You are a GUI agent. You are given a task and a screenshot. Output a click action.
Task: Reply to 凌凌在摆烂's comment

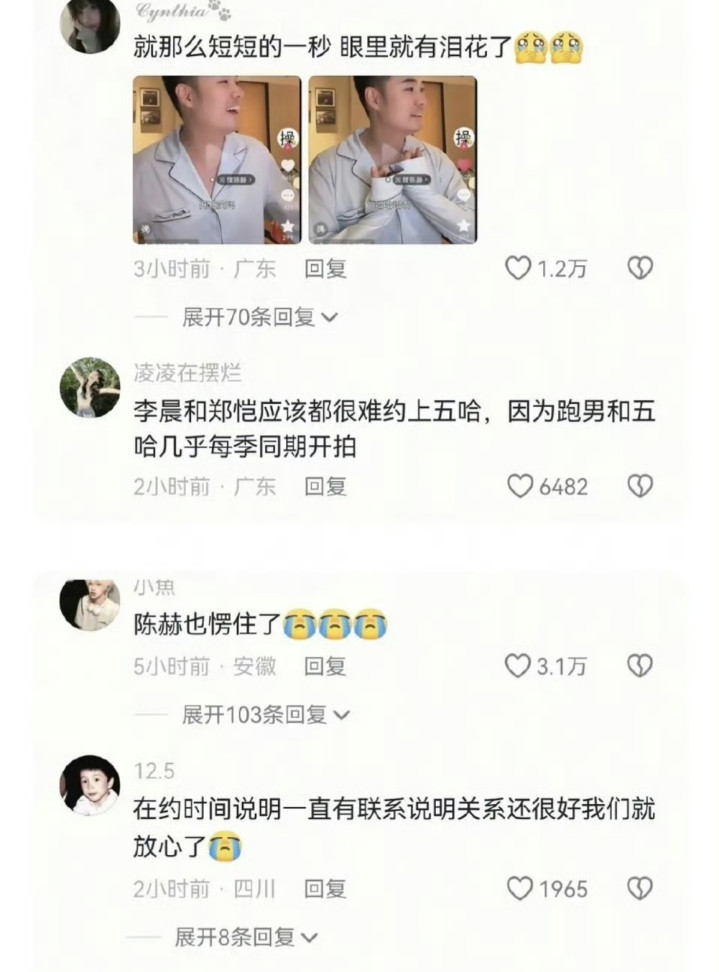[x=325, y=486]
